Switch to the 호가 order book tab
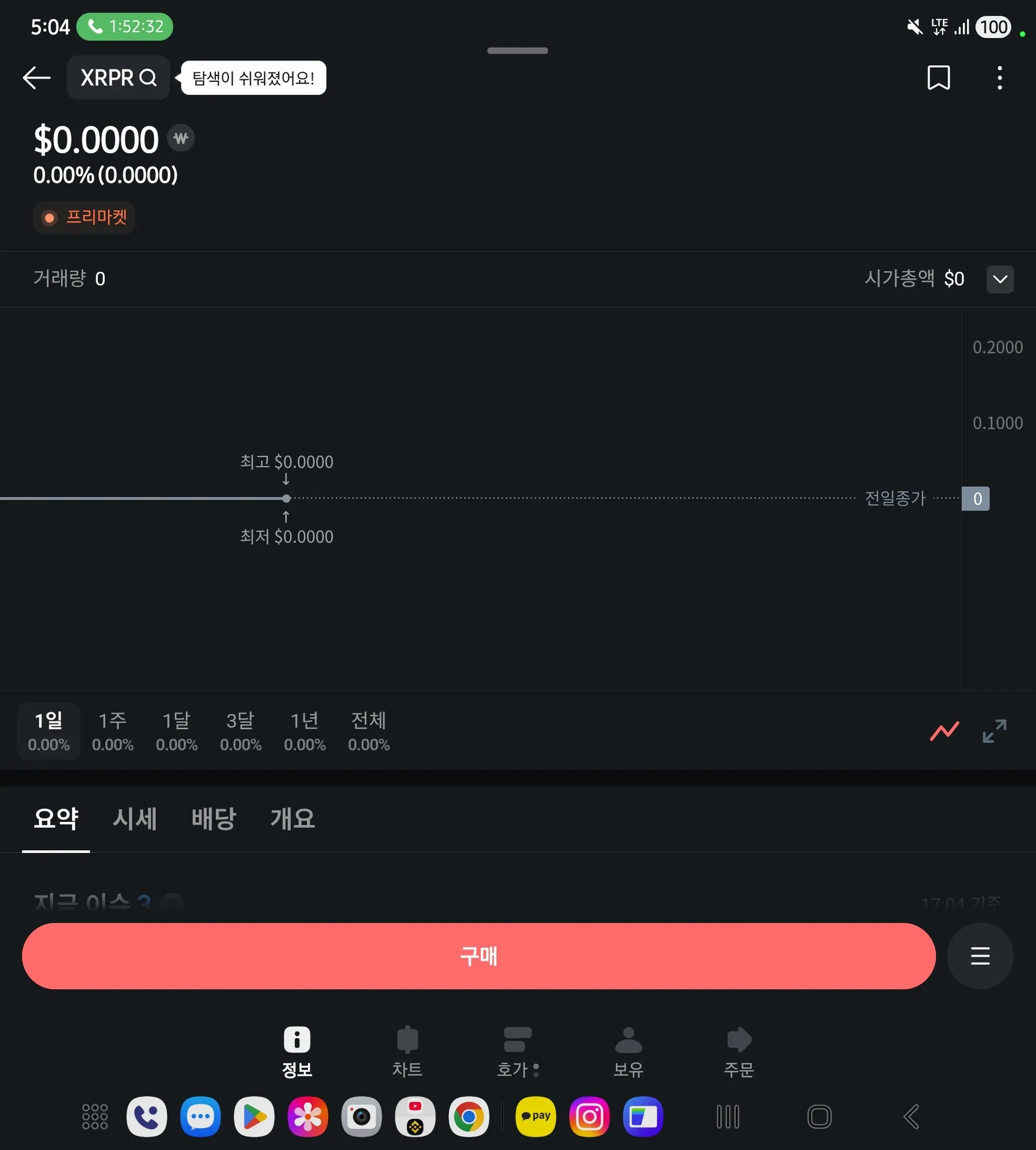 [517, 1052]
